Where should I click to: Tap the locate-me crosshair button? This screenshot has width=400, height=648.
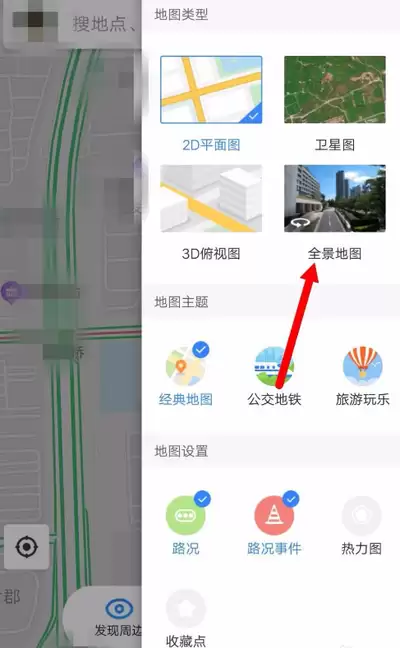click(26, 547)
